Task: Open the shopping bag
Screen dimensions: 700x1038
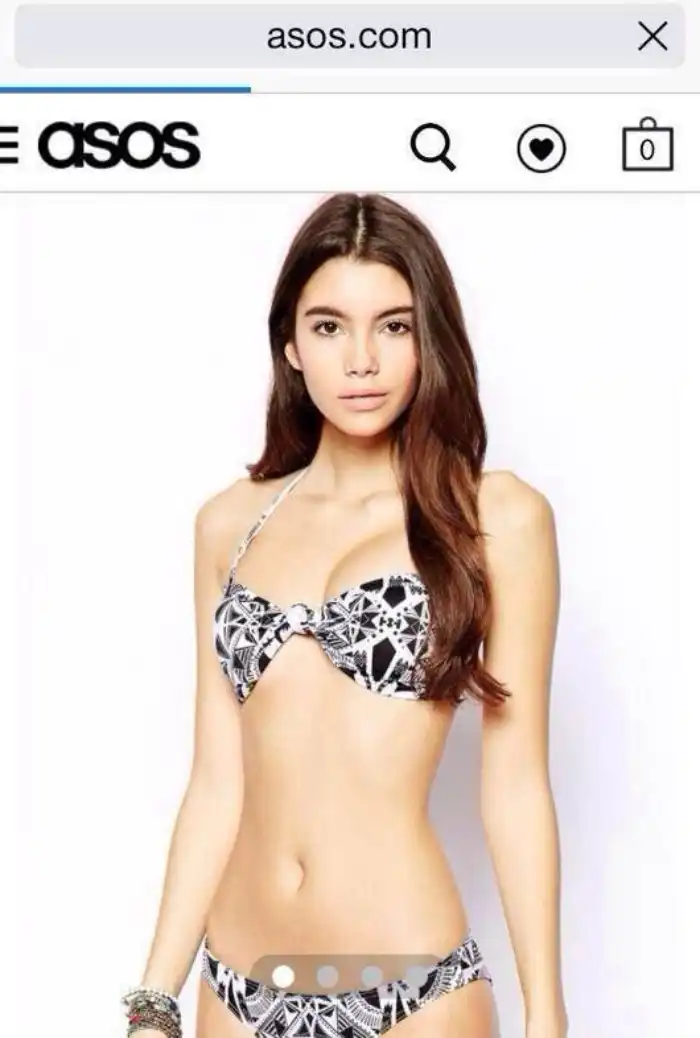Action: coord(647,147)
